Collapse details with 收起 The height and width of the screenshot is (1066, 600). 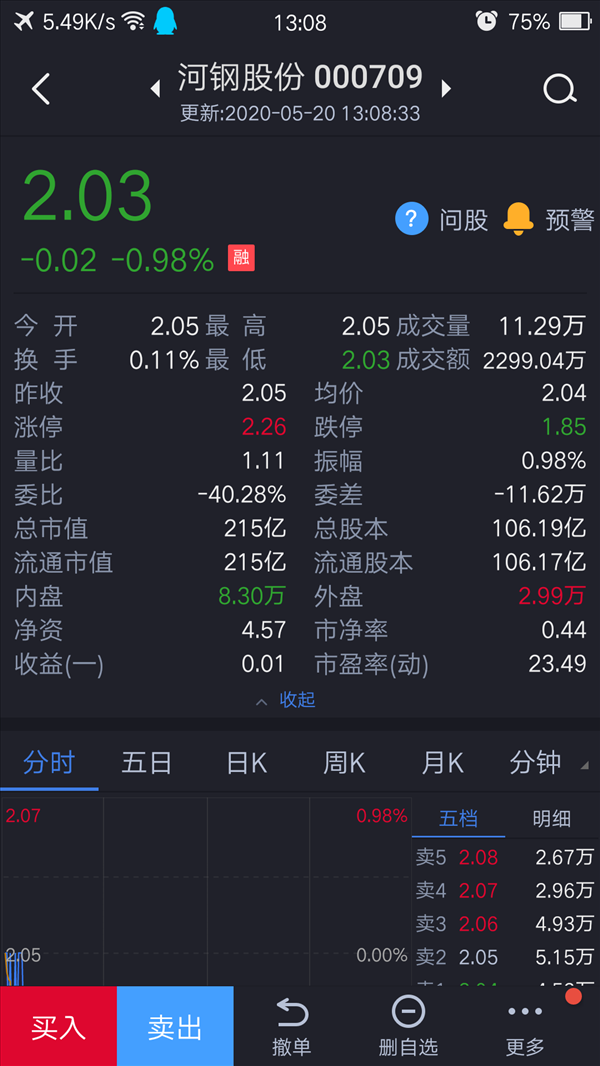pyautogui.click(x=285, y=700)
